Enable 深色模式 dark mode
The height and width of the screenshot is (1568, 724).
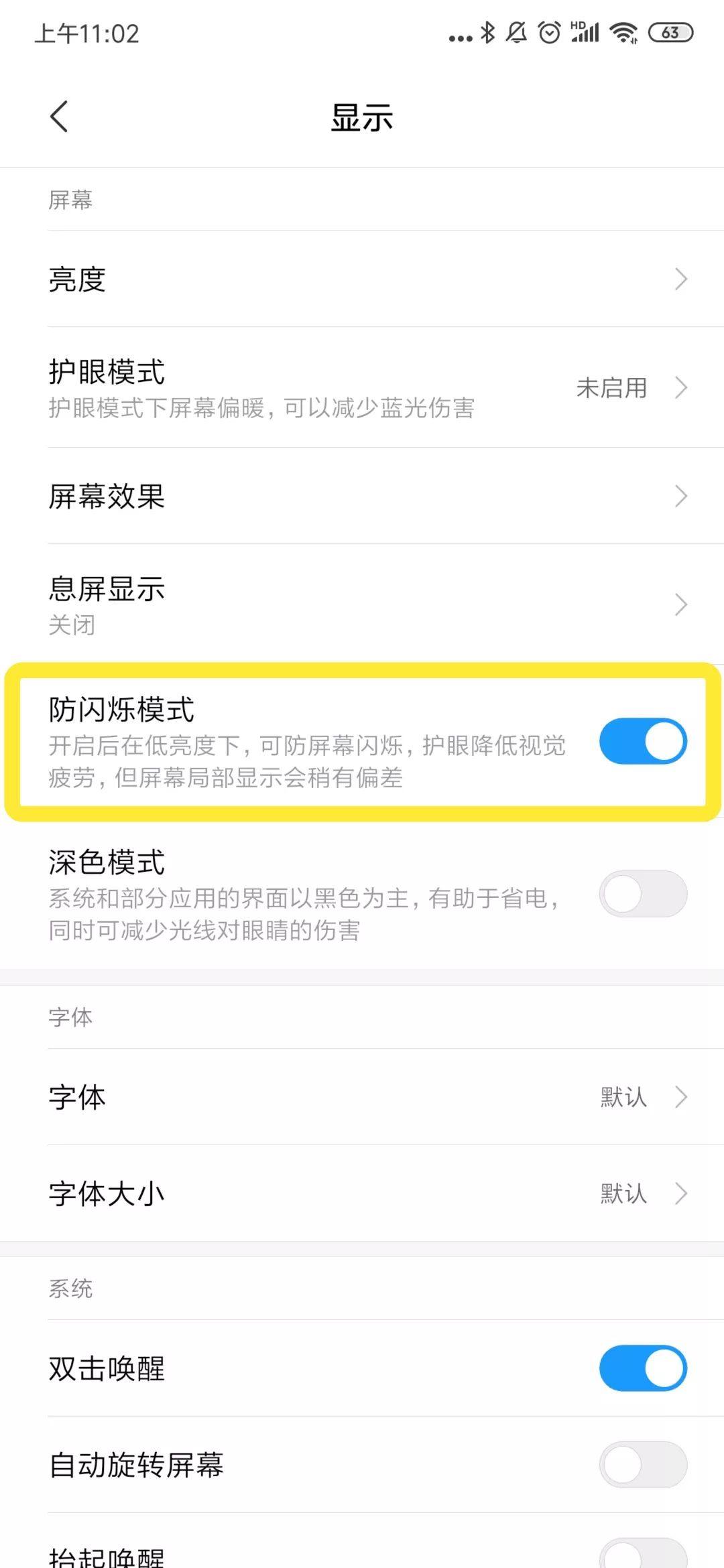point(642,894)
